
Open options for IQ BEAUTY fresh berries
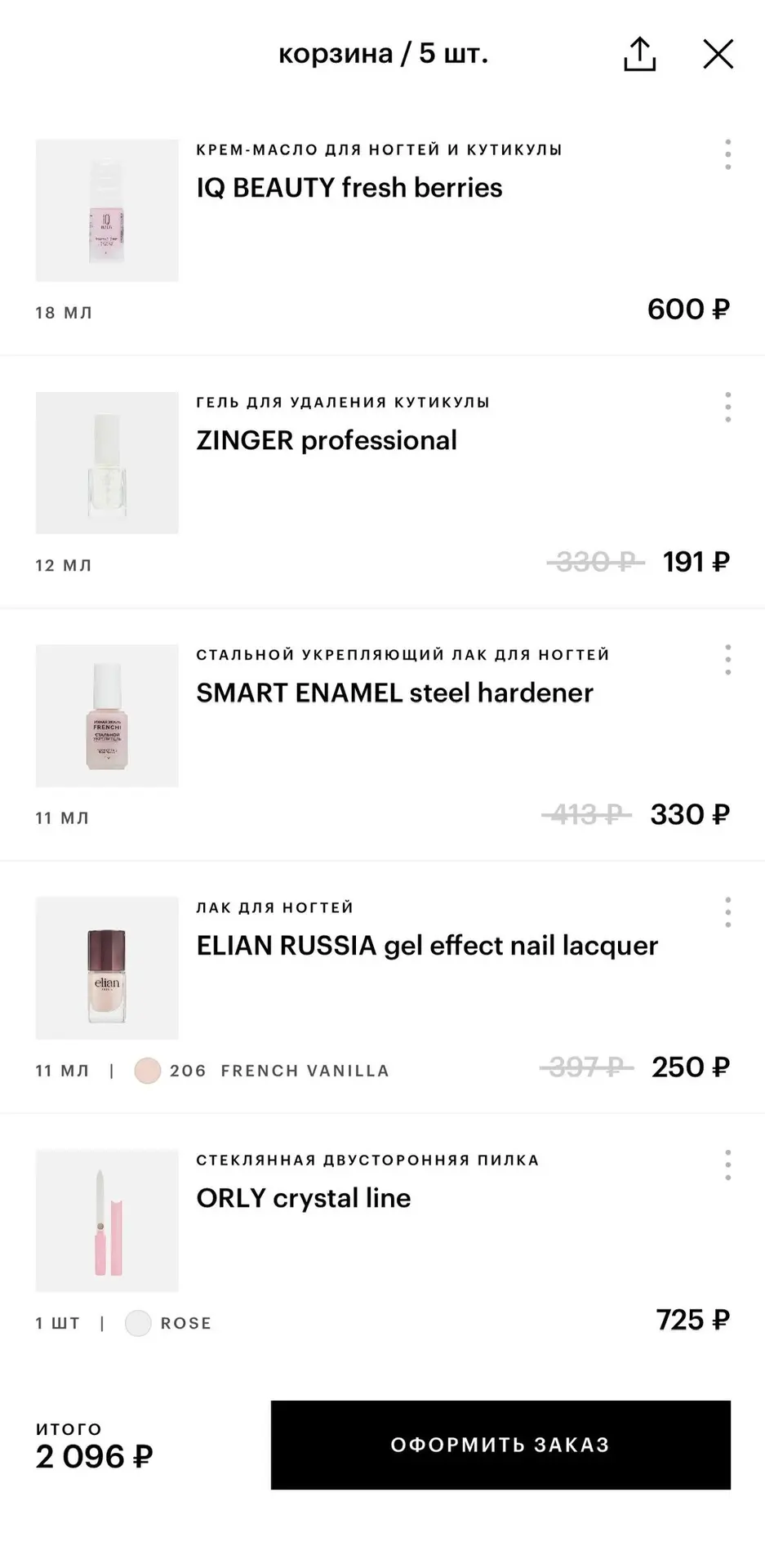(x=727, y=154)
